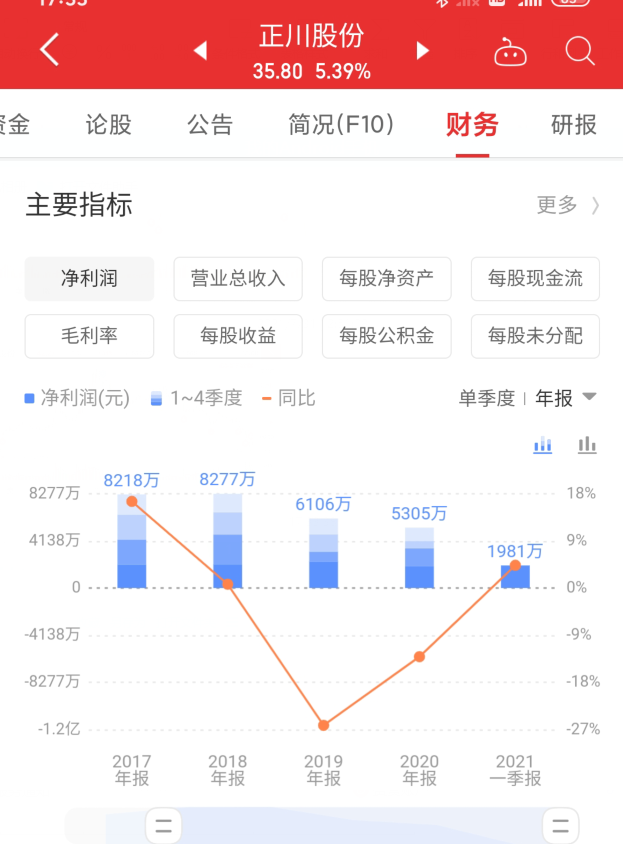Select the 毛利率 chip
The width and height of the screenshot is (623, 844).
[89, 336]
